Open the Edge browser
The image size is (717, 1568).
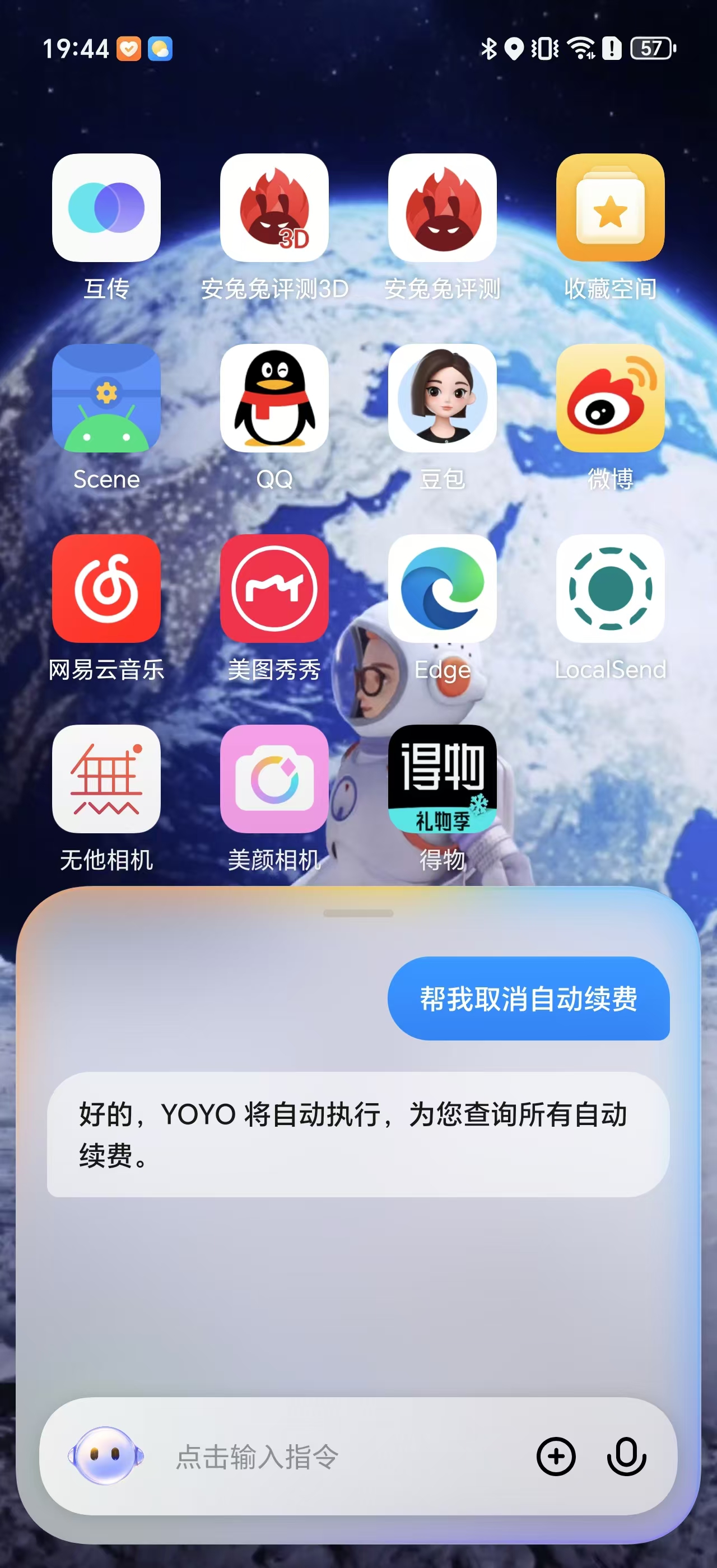(443, 589)
